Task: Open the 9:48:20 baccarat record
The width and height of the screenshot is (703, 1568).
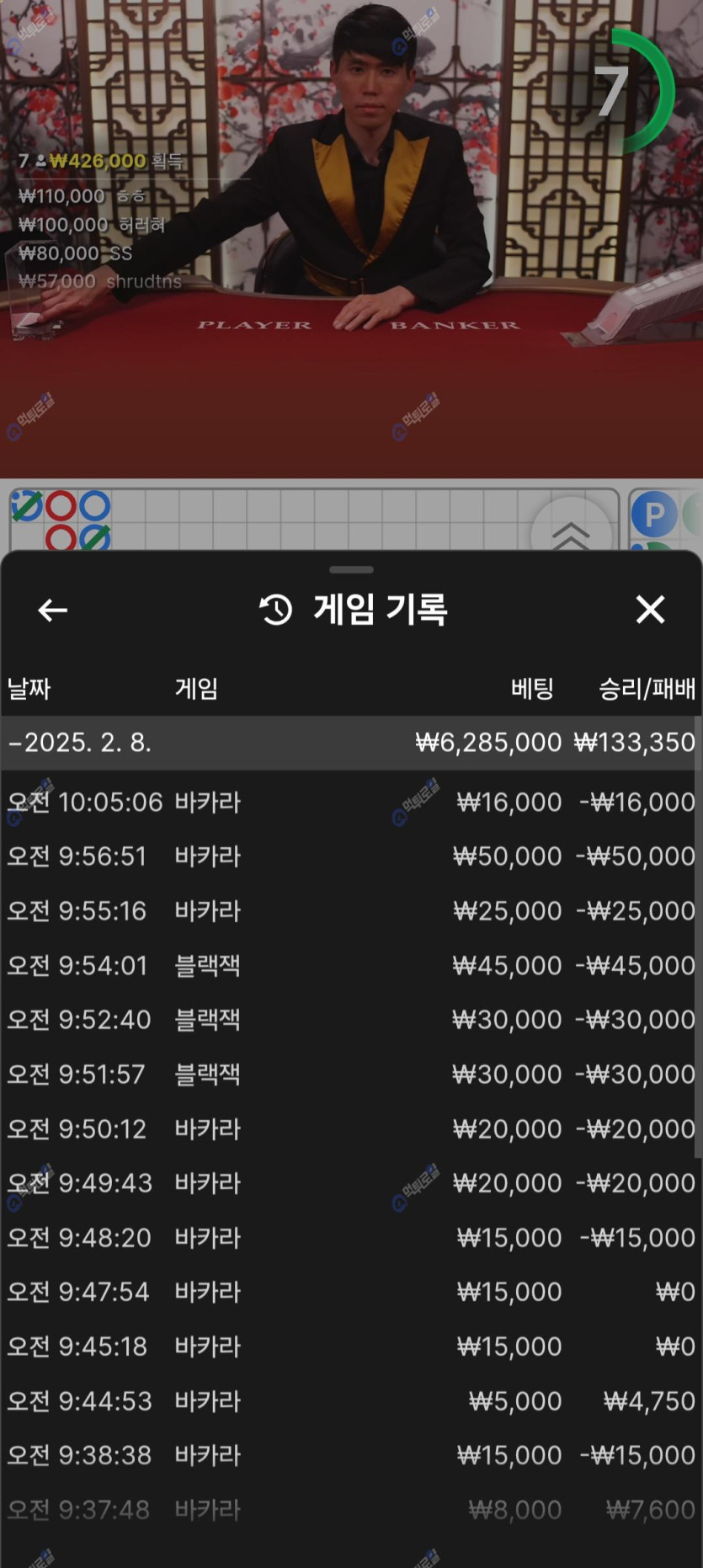Action: click(350, 1238)
